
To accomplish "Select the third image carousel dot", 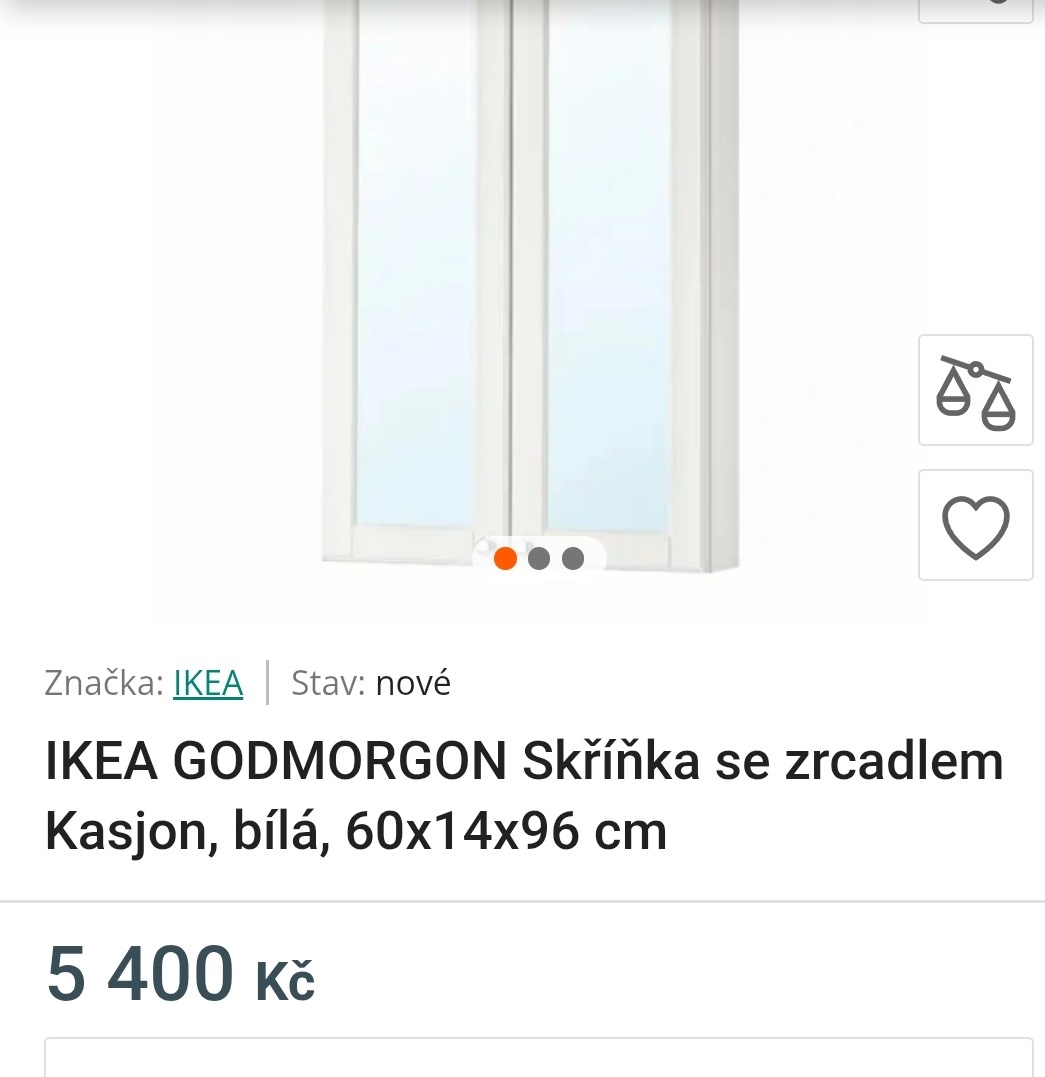I will (x=573, y=558).
